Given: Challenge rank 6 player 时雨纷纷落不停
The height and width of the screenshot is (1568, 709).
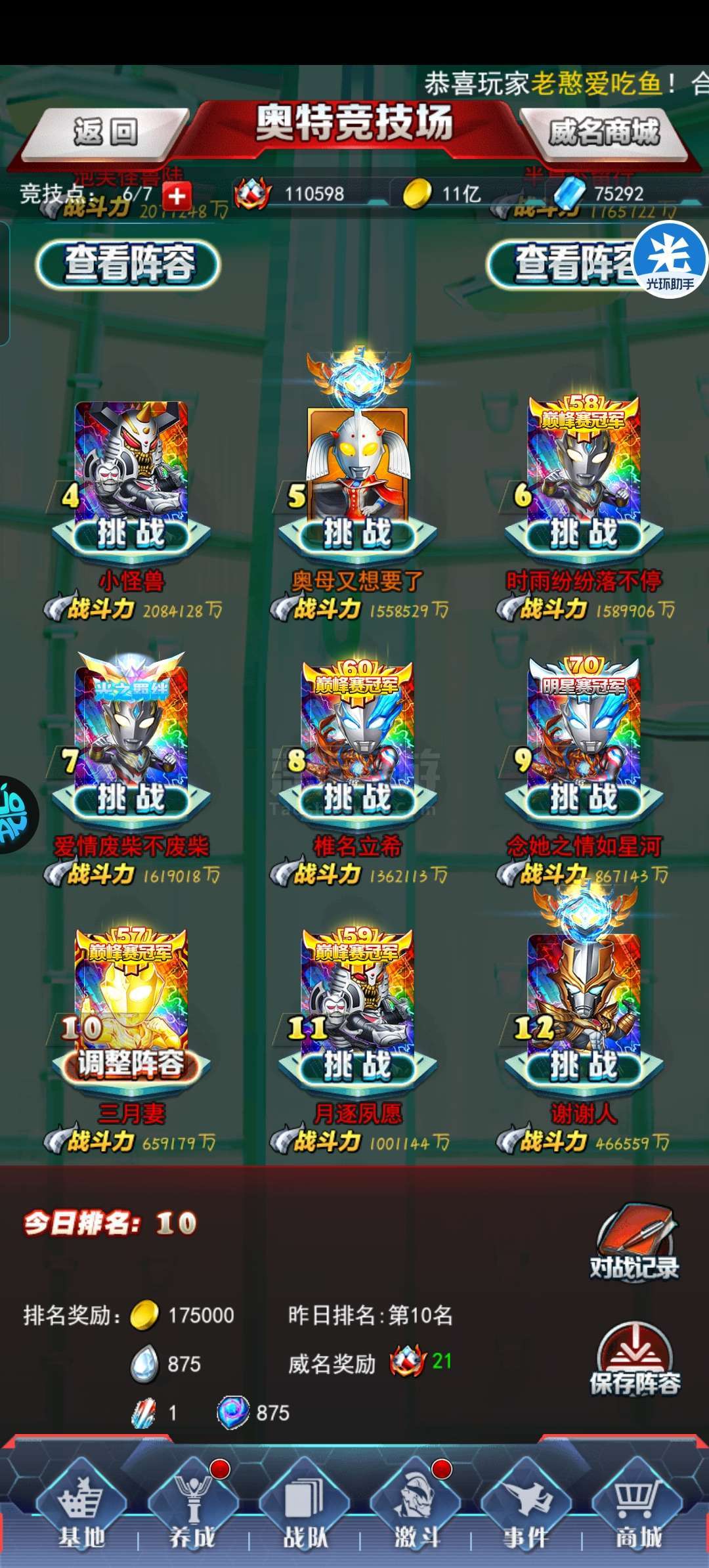Looking at the screenshot, I should pyautogui.click(x=584, y=534).
